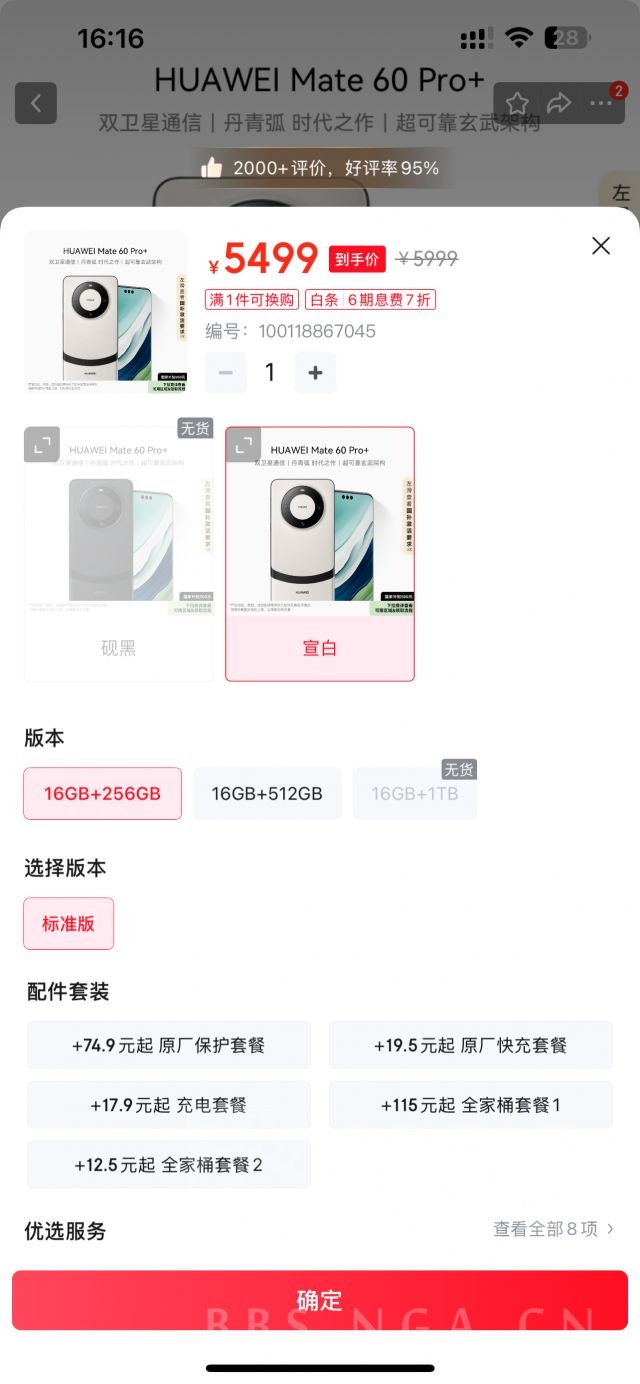Tap the 满1件可换购 promotion tag
This screenshot has width=640, height=1384.
[x=252, y=300]
